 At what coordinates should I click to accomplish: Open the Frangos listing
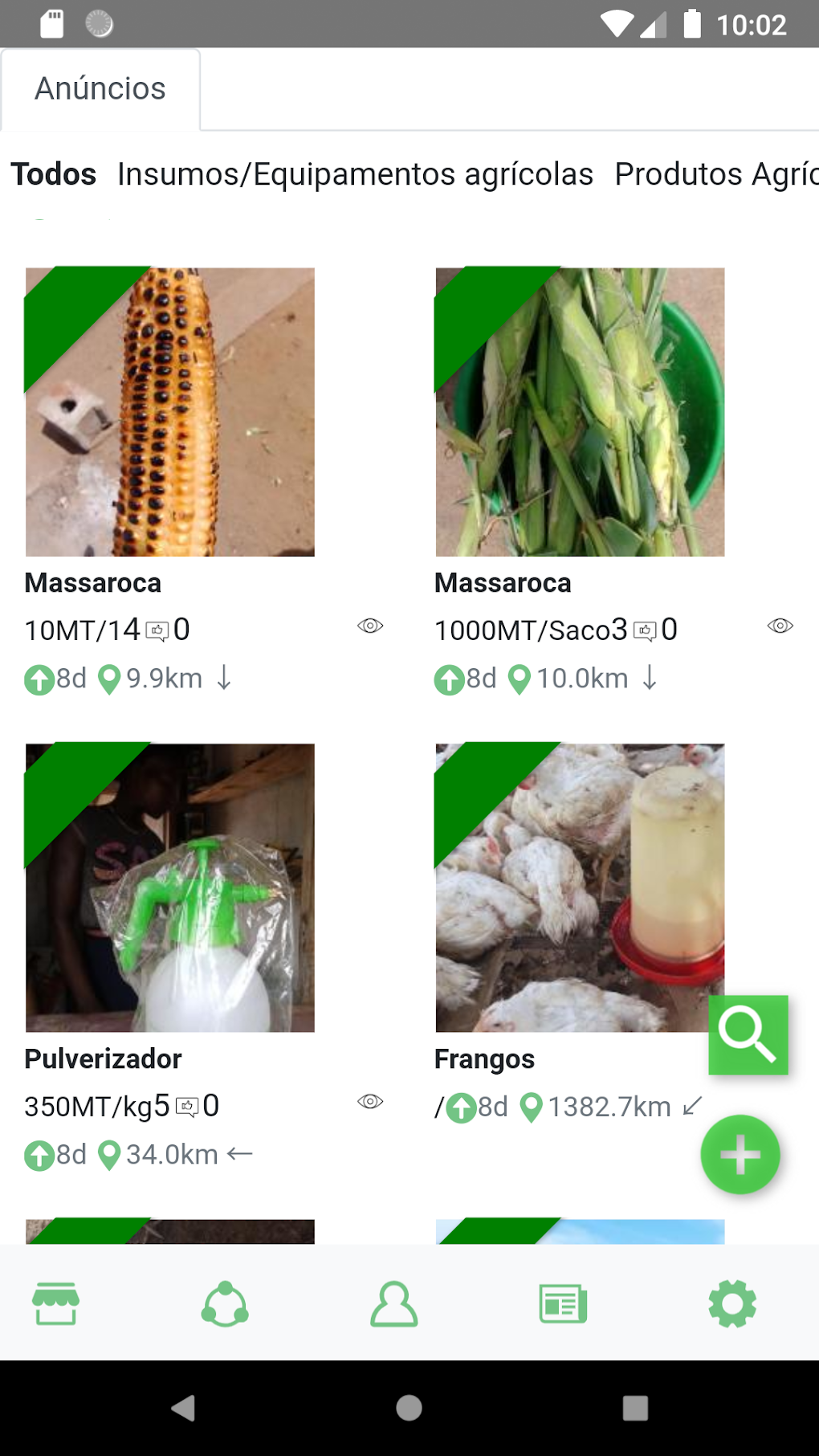click(x=580, y=887)
